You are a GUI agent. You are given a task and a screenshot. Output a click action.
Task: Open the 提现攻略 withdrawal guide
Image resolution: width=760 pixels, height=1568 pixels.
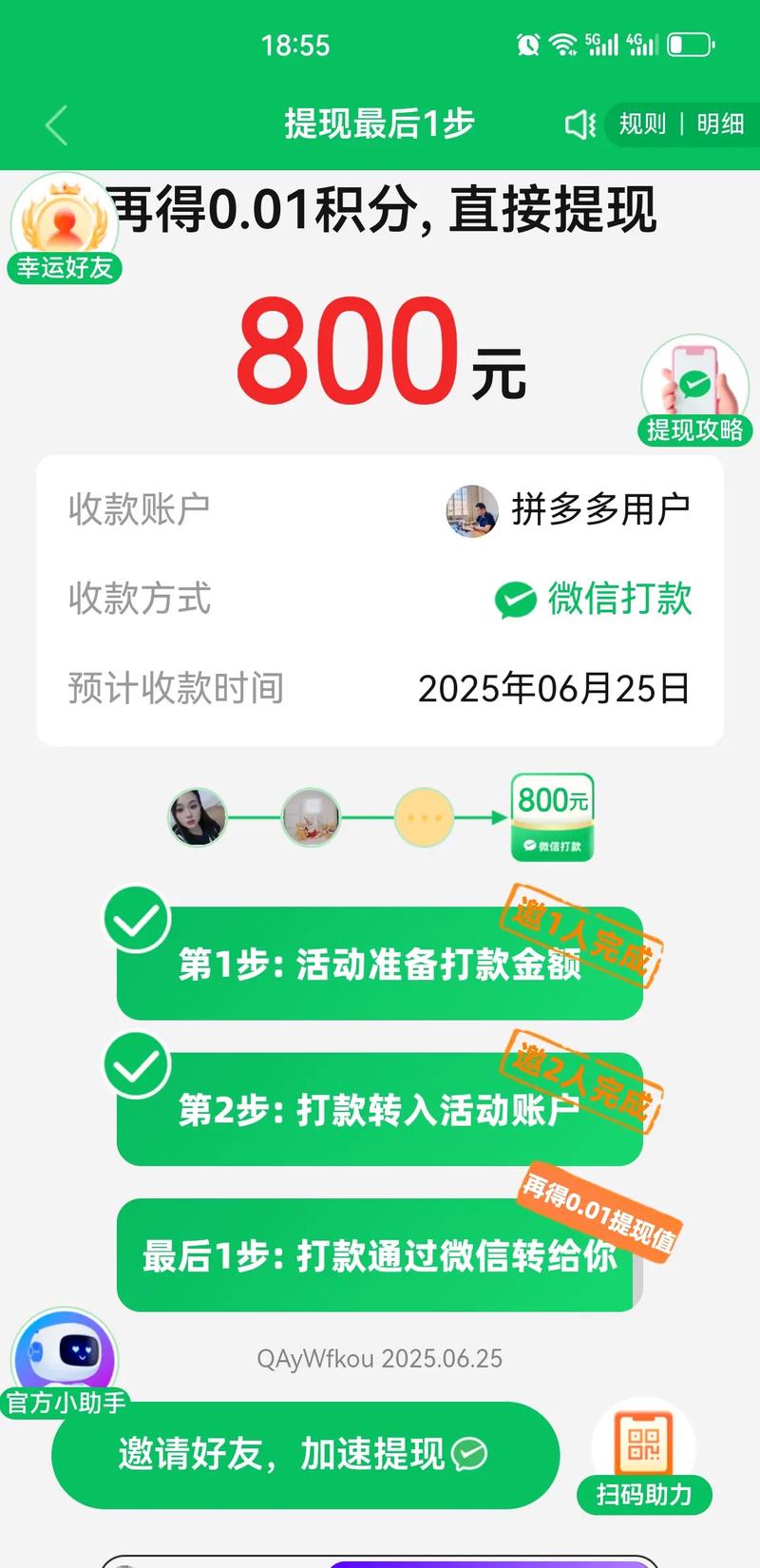(695, 392)
